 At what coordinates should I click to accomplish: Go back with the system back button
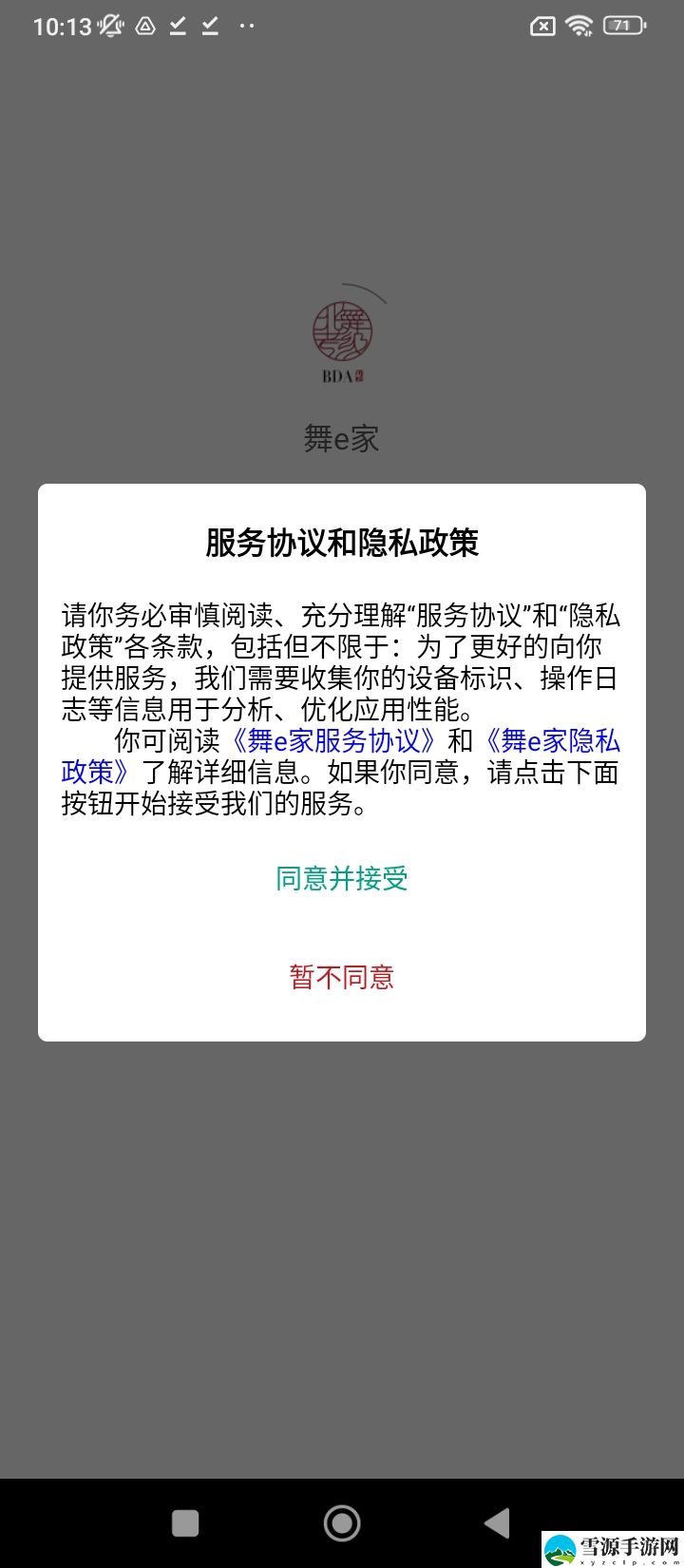pyautogui.click(x=496, y=1523)
